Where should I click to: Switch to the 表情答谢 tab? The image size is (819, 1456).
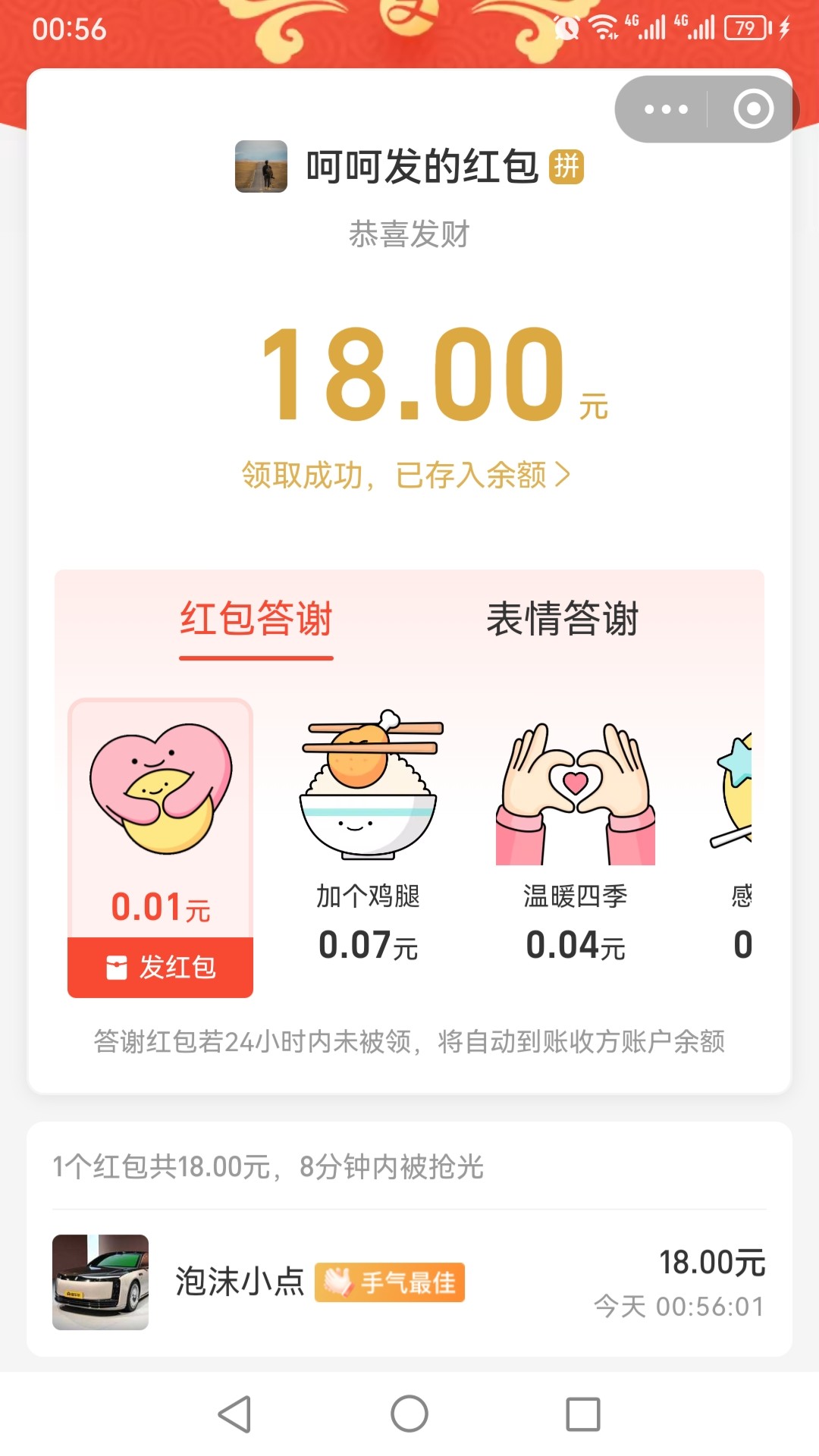click(x=562, y=619)
